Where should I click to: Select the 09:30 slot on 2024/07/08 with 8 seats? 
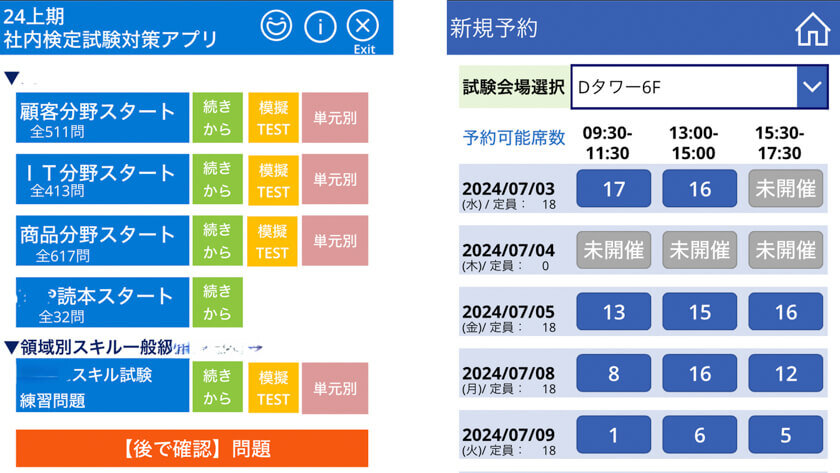tap(613, 374)
